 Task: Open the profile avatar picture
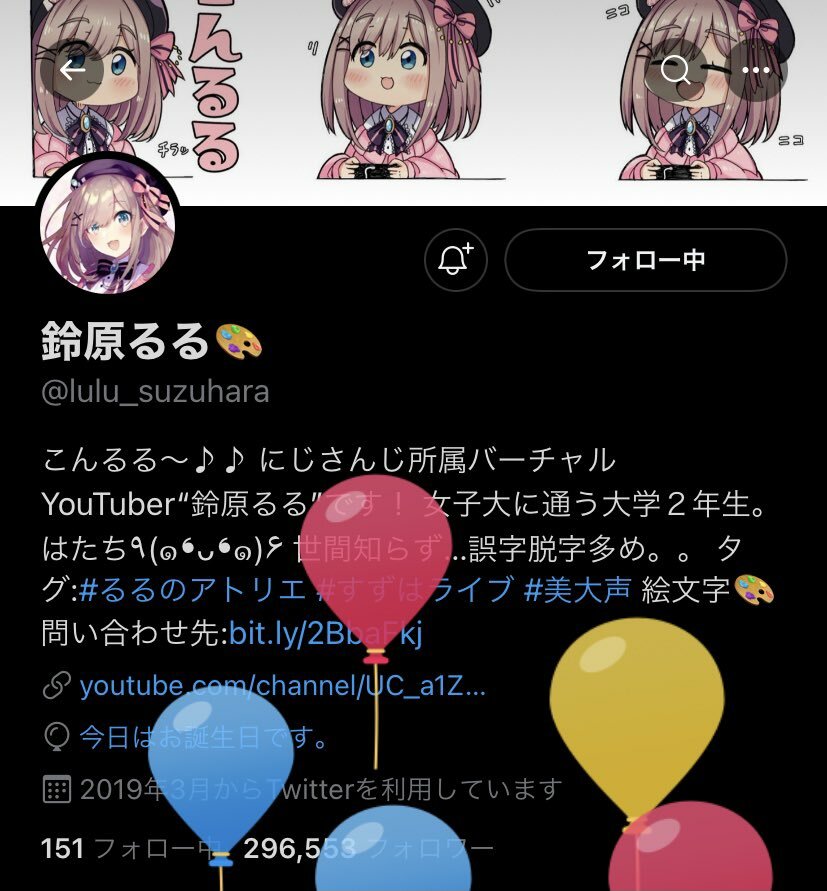click(109, 227)
